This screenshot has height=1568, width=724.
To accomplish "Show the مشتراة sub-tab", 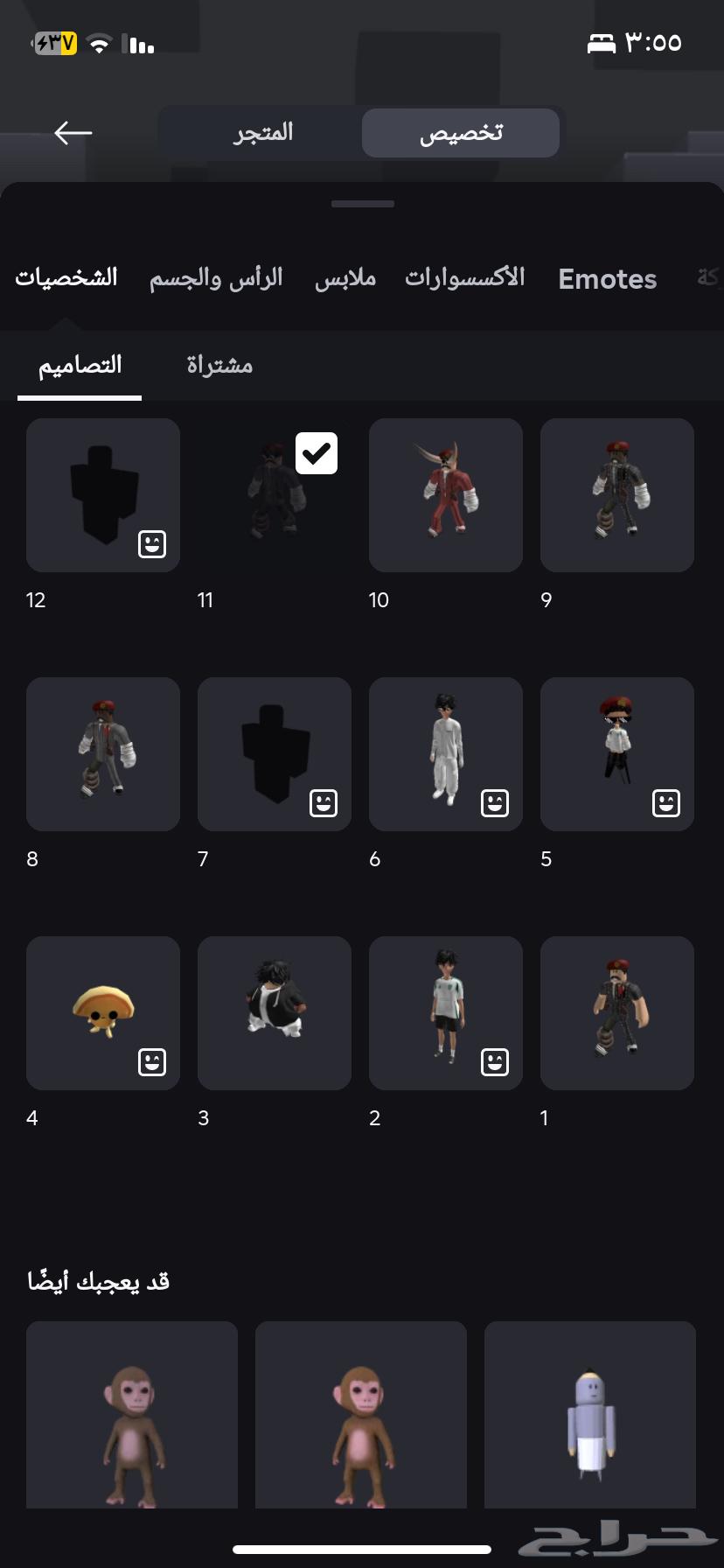I will (x=219, y=365).
